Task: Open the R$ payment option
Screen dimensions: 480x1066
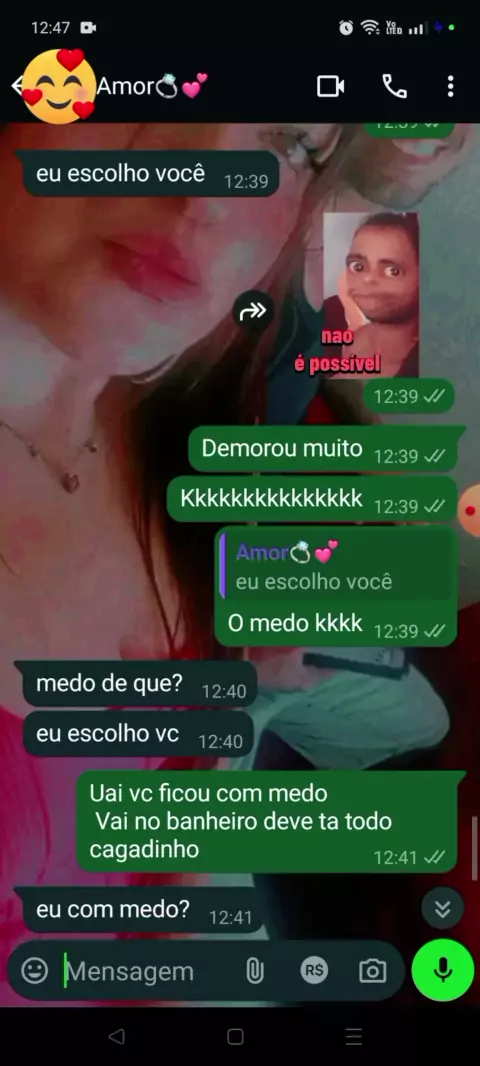Action: tap(314, 971)
